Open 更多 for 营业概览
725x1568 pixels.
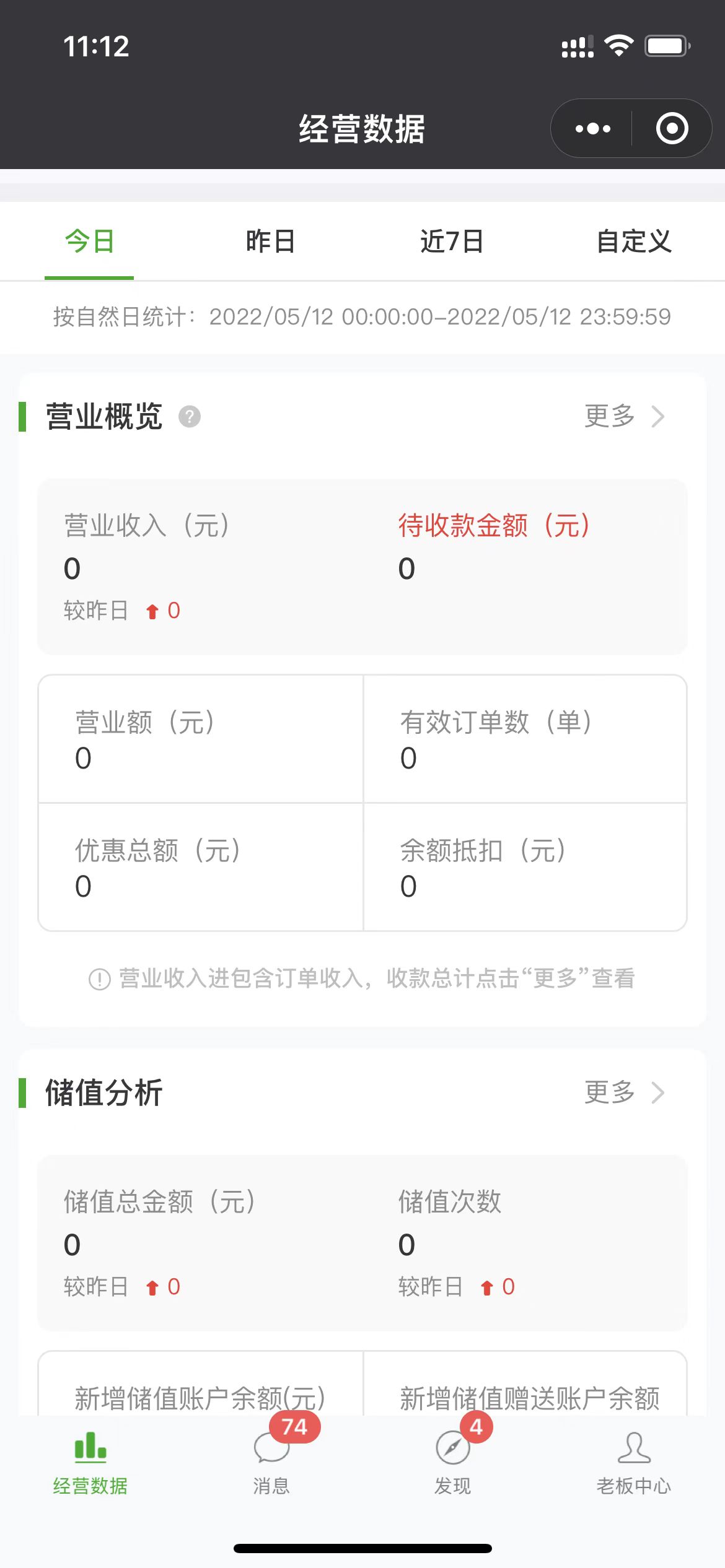[625, 416]
